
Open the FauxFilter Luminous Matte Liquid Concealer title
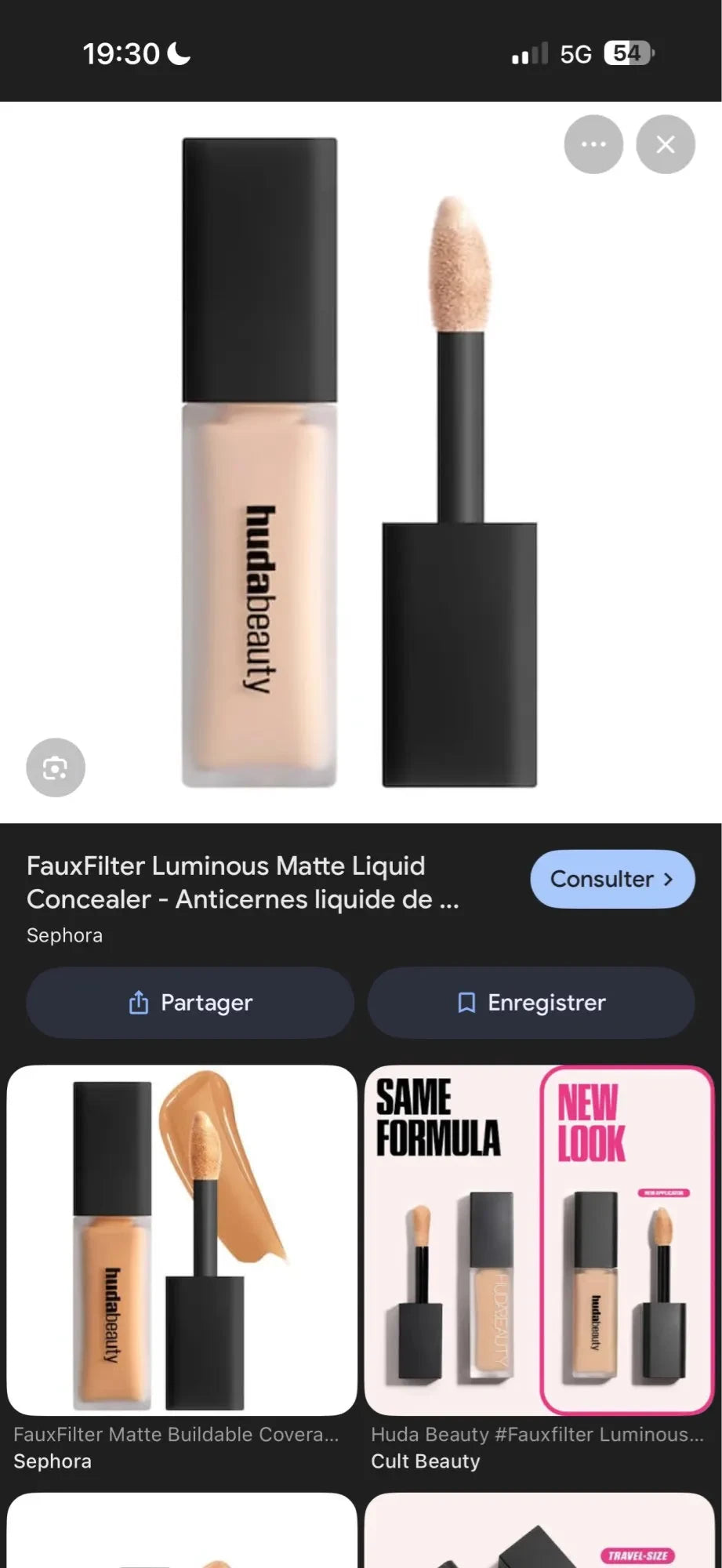pyautogui.click(x=243, y=883)
